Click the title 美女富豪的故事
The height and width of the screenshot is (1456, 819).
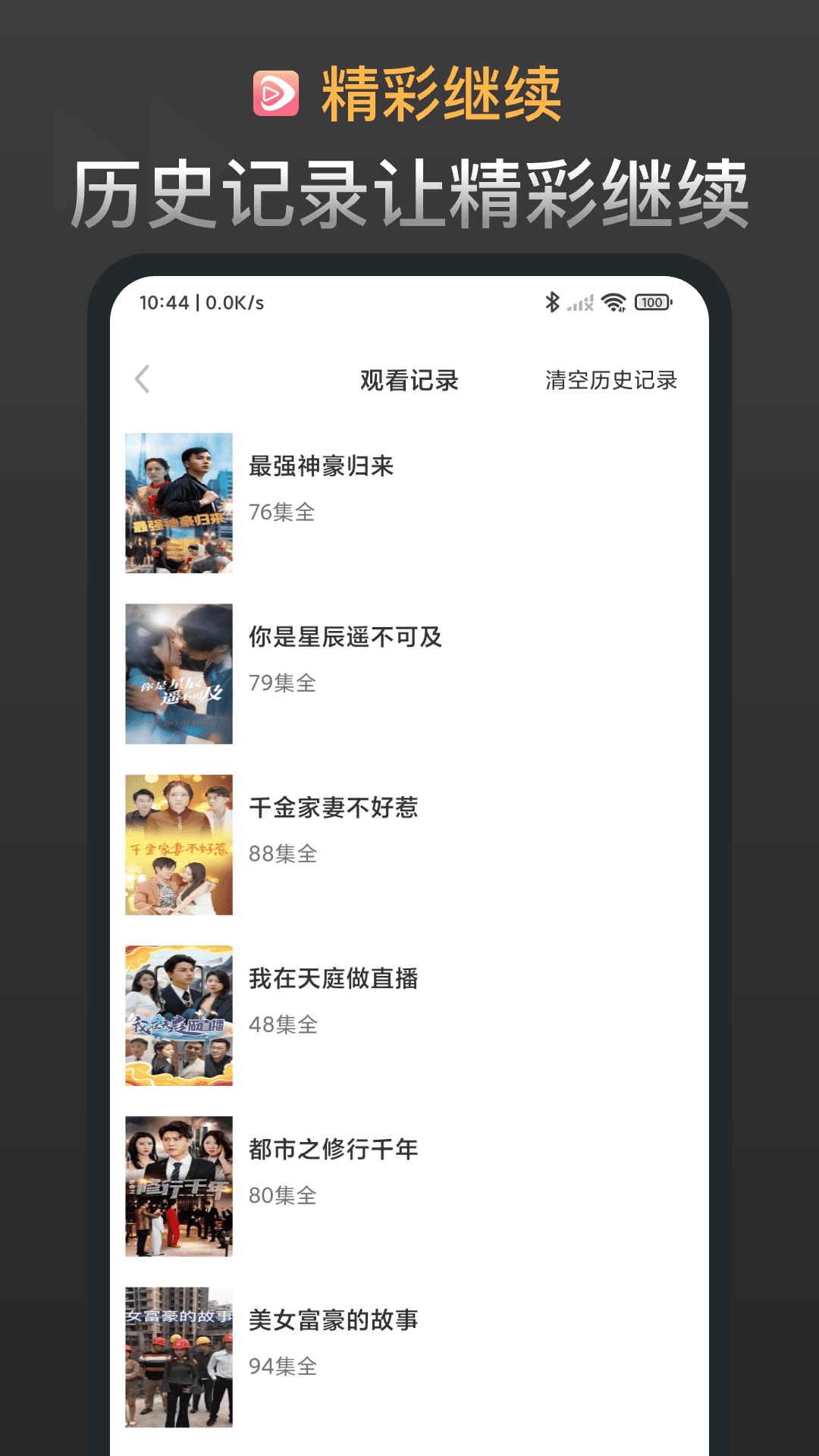(336, 1319)
